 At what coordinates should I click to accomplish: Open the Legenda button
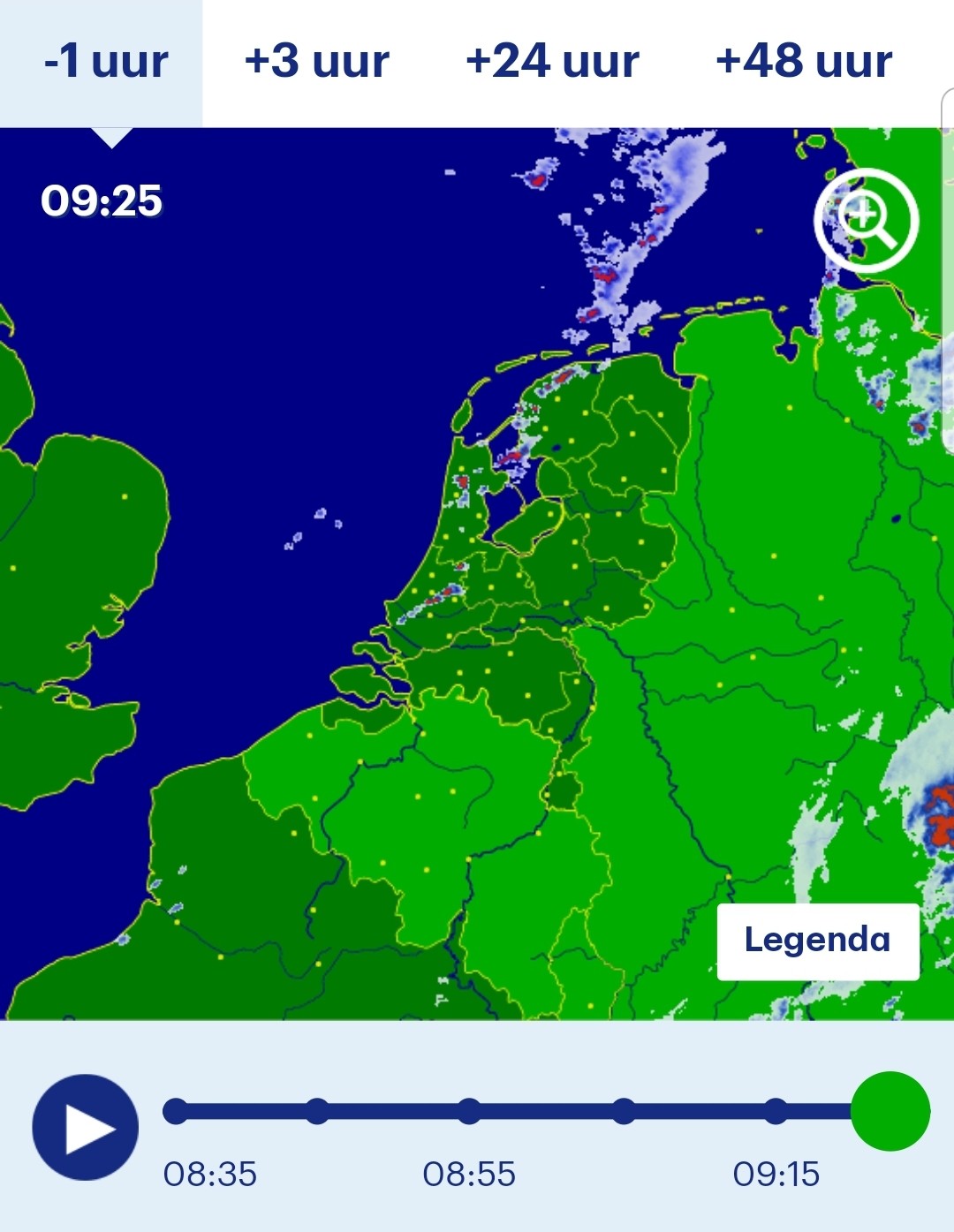coord(818,941)
